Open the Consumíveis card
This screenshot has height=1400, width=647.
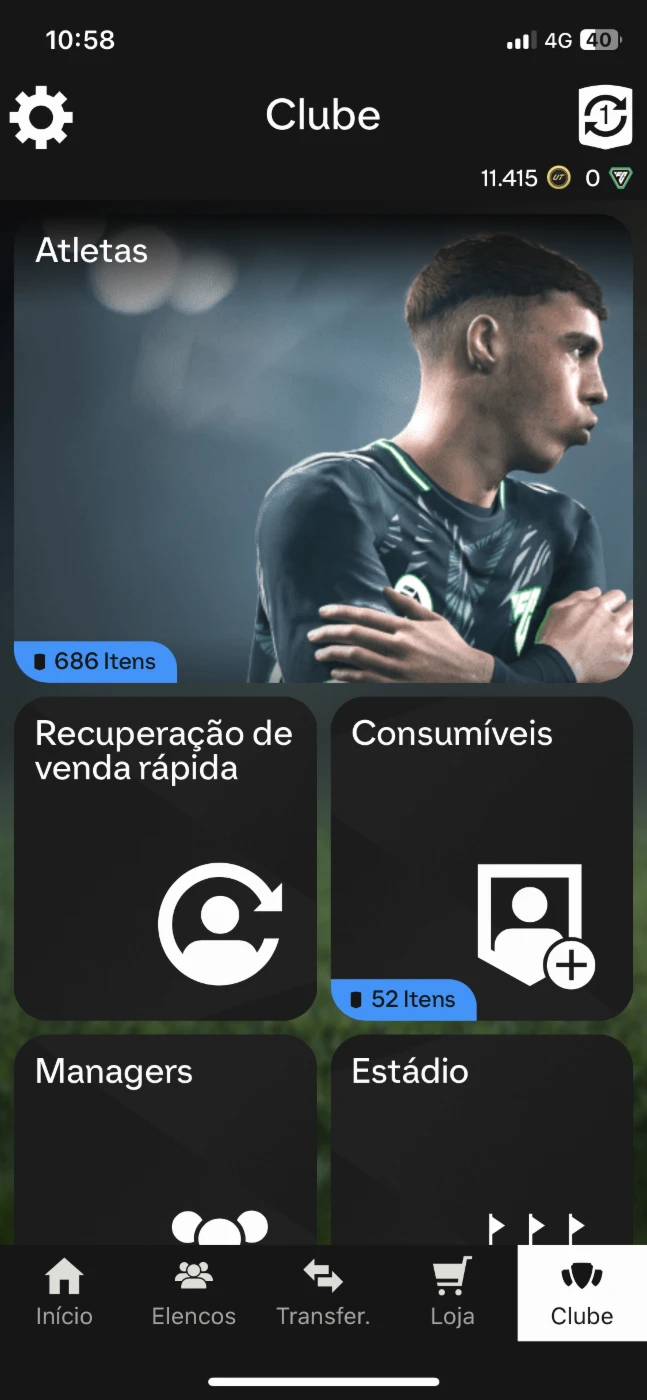click(x=482, y=858)
